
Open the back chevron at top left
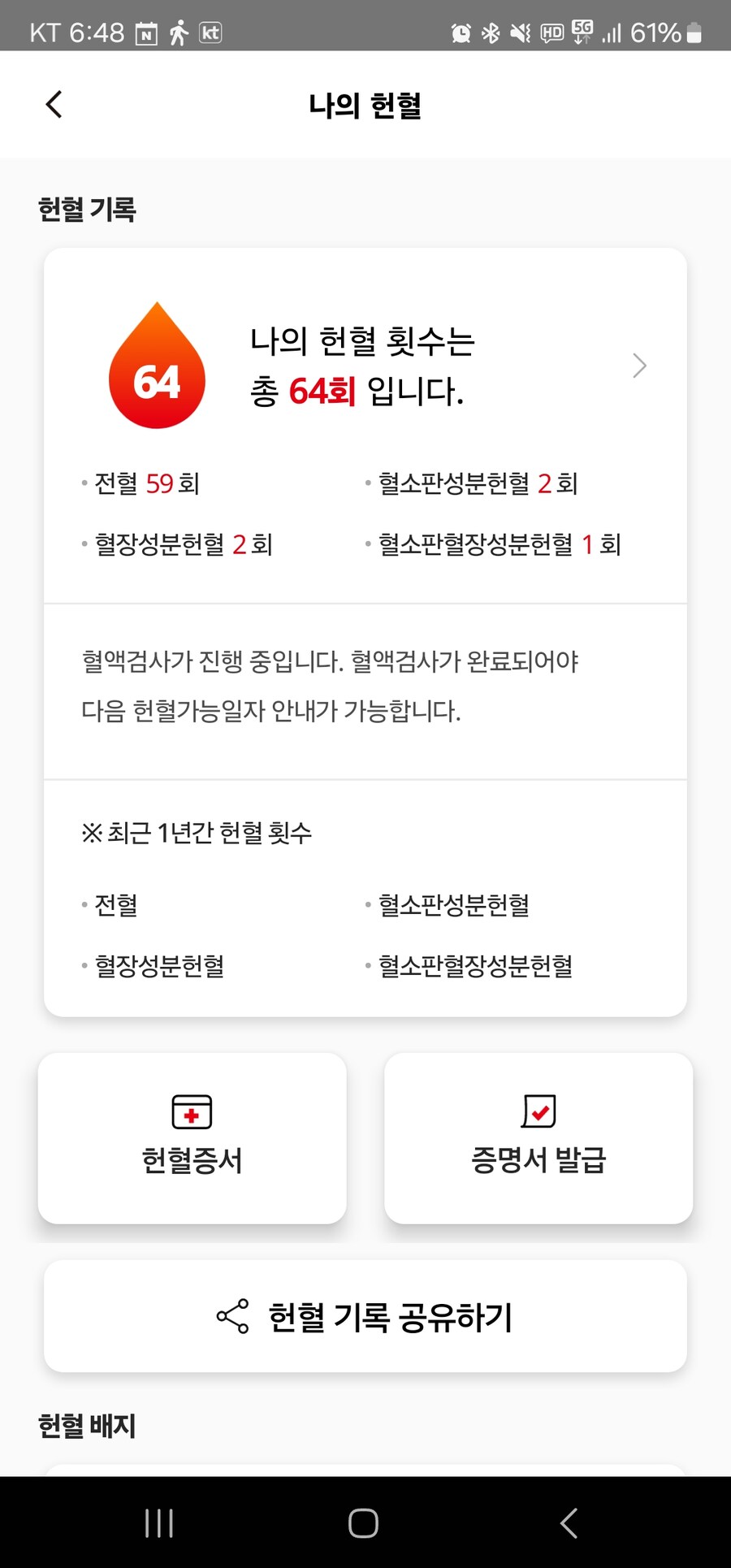pos(54,104)
